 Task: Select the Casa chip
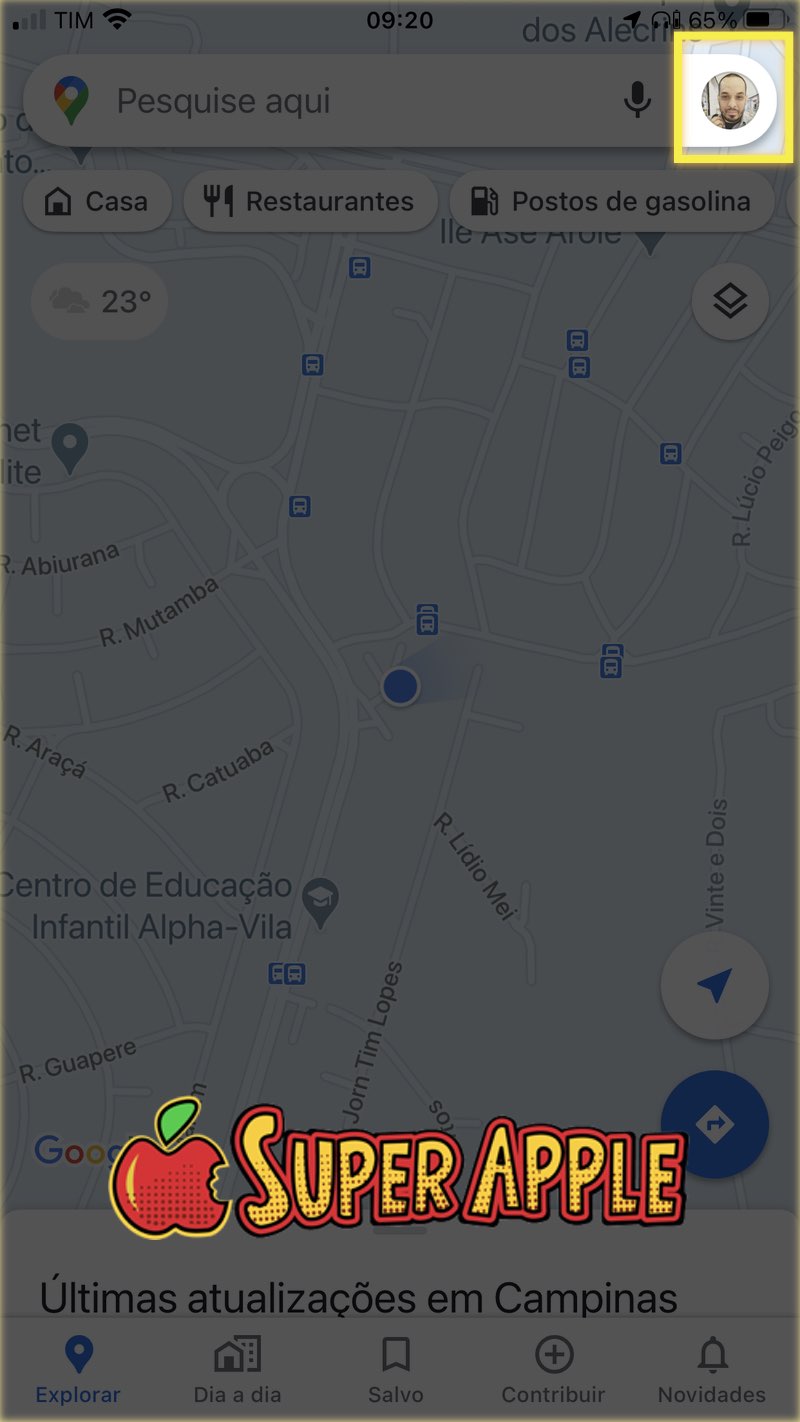point(97,202)
